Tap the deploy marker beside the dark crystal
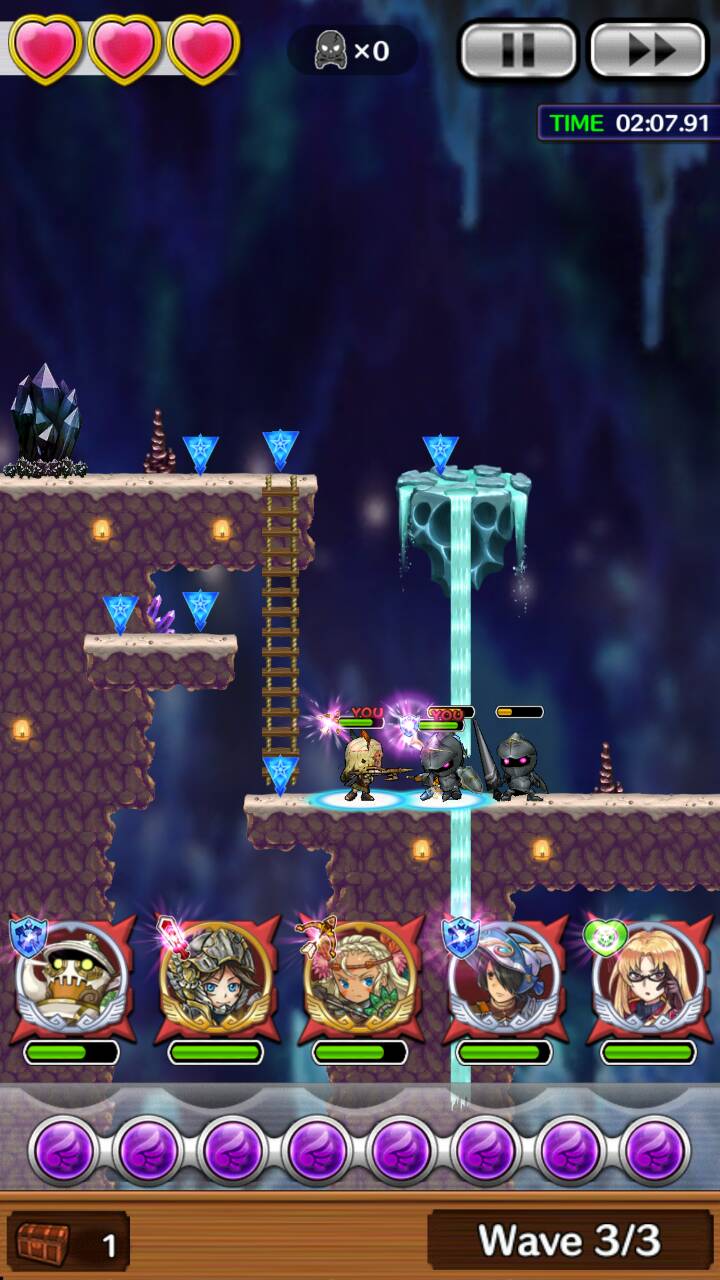The image size is (720, 1280). click(200, 452)
